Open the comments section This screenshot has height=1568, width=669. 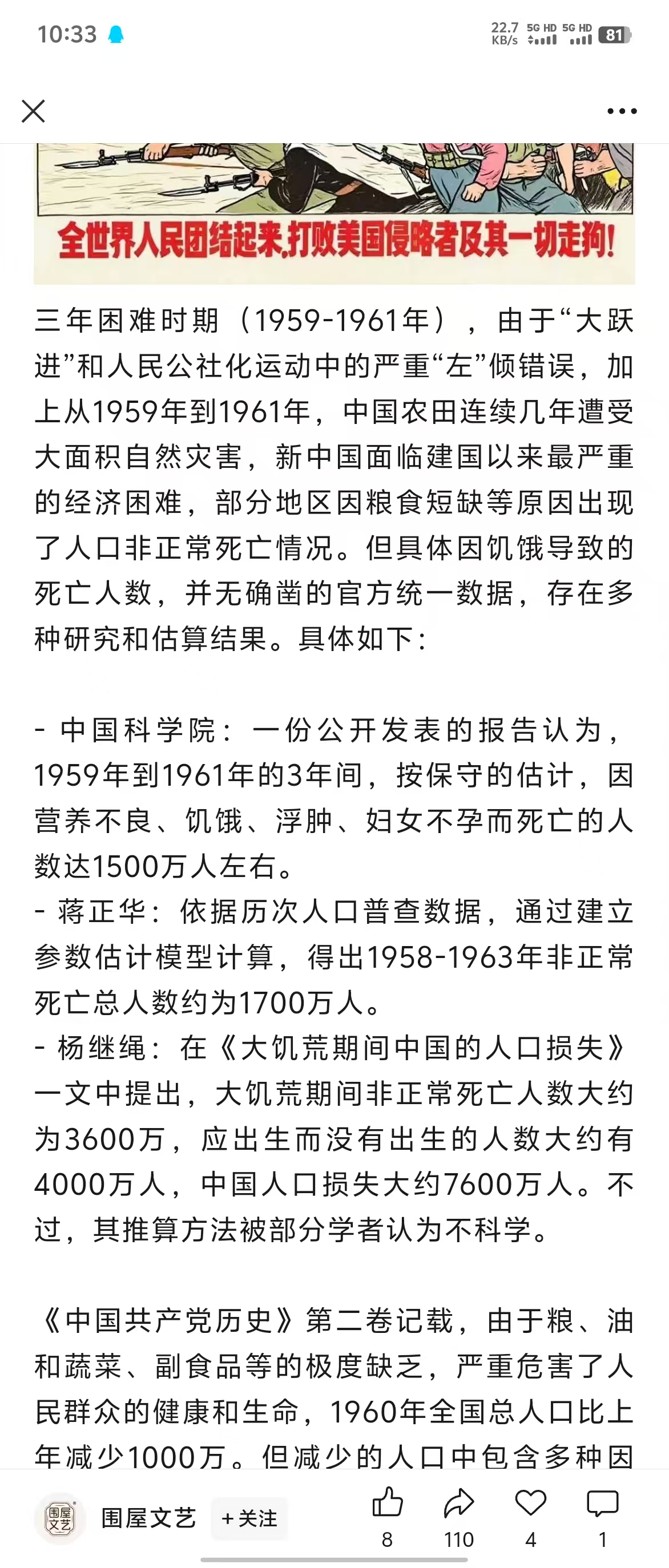(x=602, y=1504)
